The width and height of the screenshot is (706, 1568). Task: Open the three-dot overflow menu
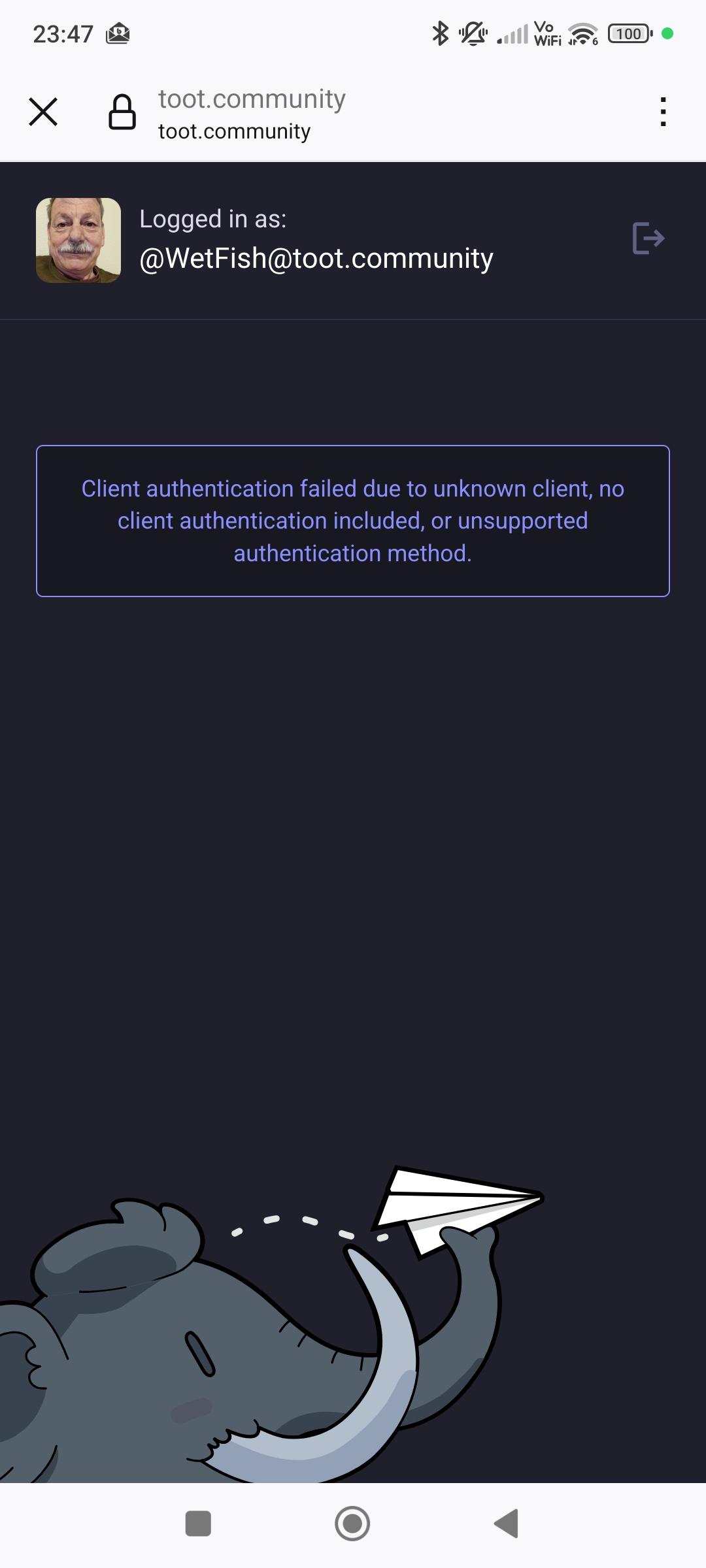[x=663, y=112]
